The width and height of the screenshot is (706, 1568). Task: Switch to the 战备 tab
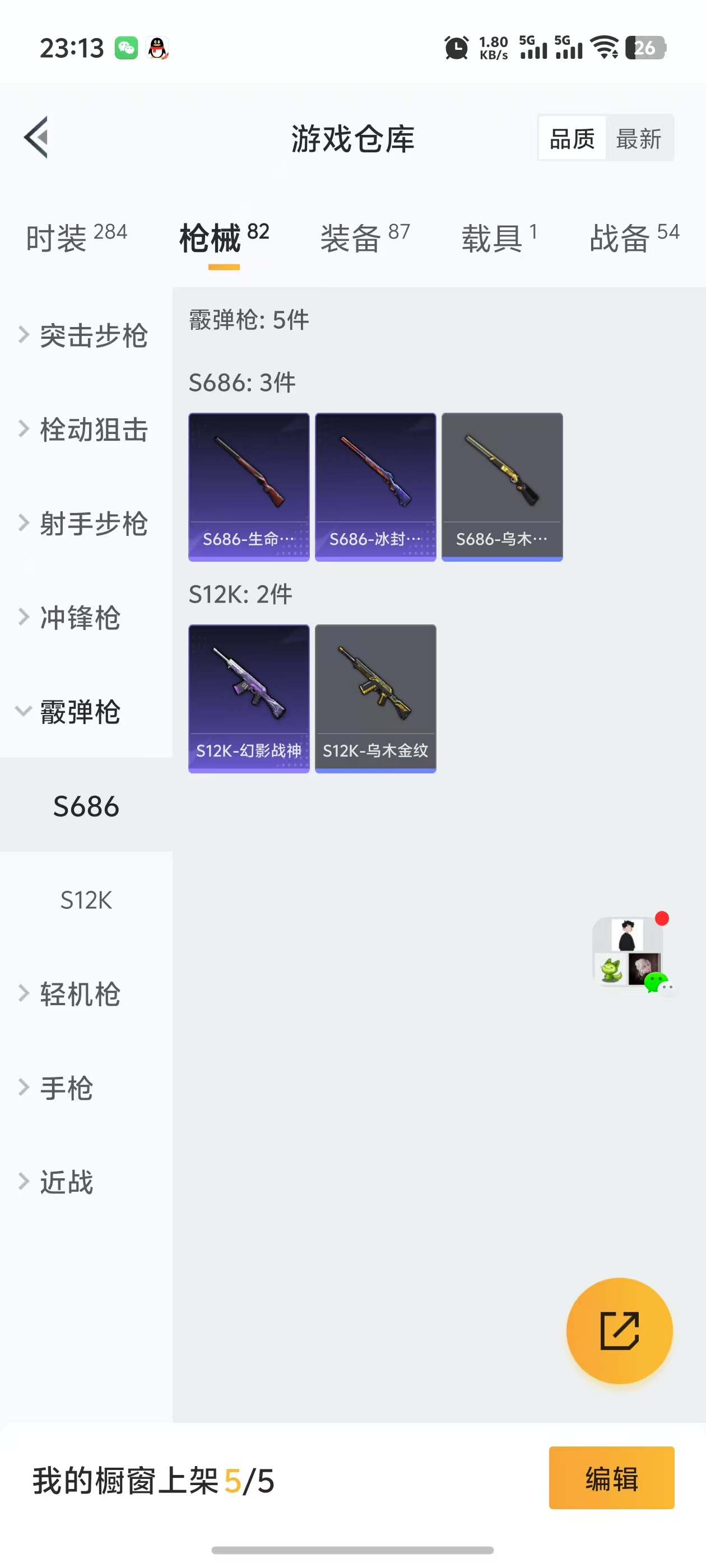(x=634, y=237)
